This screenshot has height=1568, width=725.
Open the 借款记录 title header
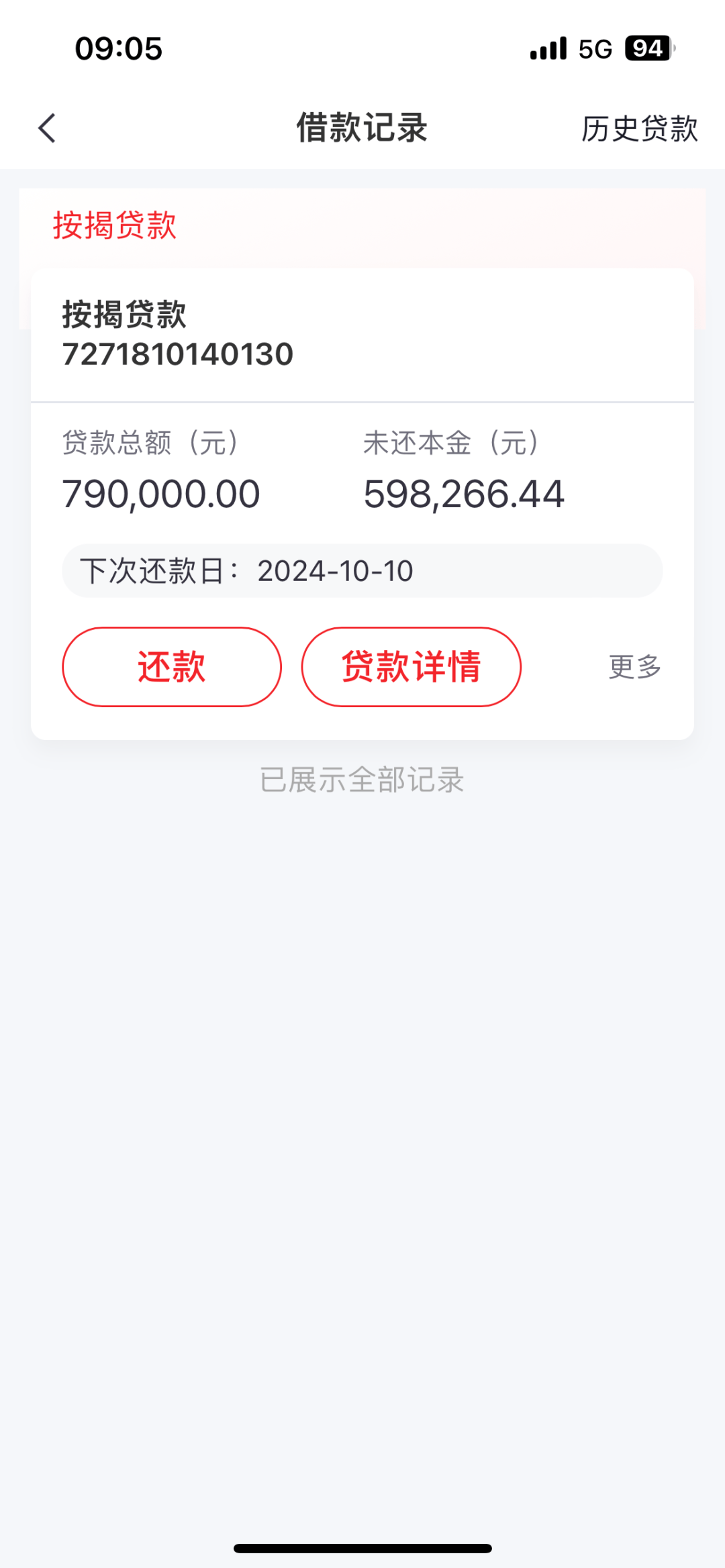362,129
